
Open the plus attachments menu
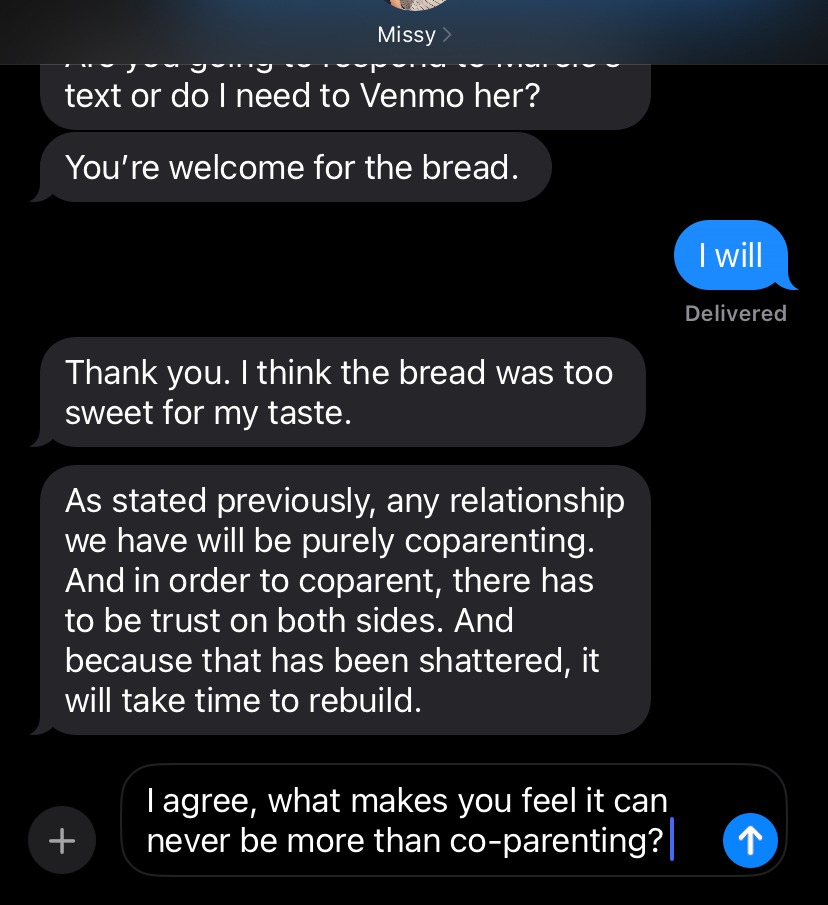coord(62,840)
